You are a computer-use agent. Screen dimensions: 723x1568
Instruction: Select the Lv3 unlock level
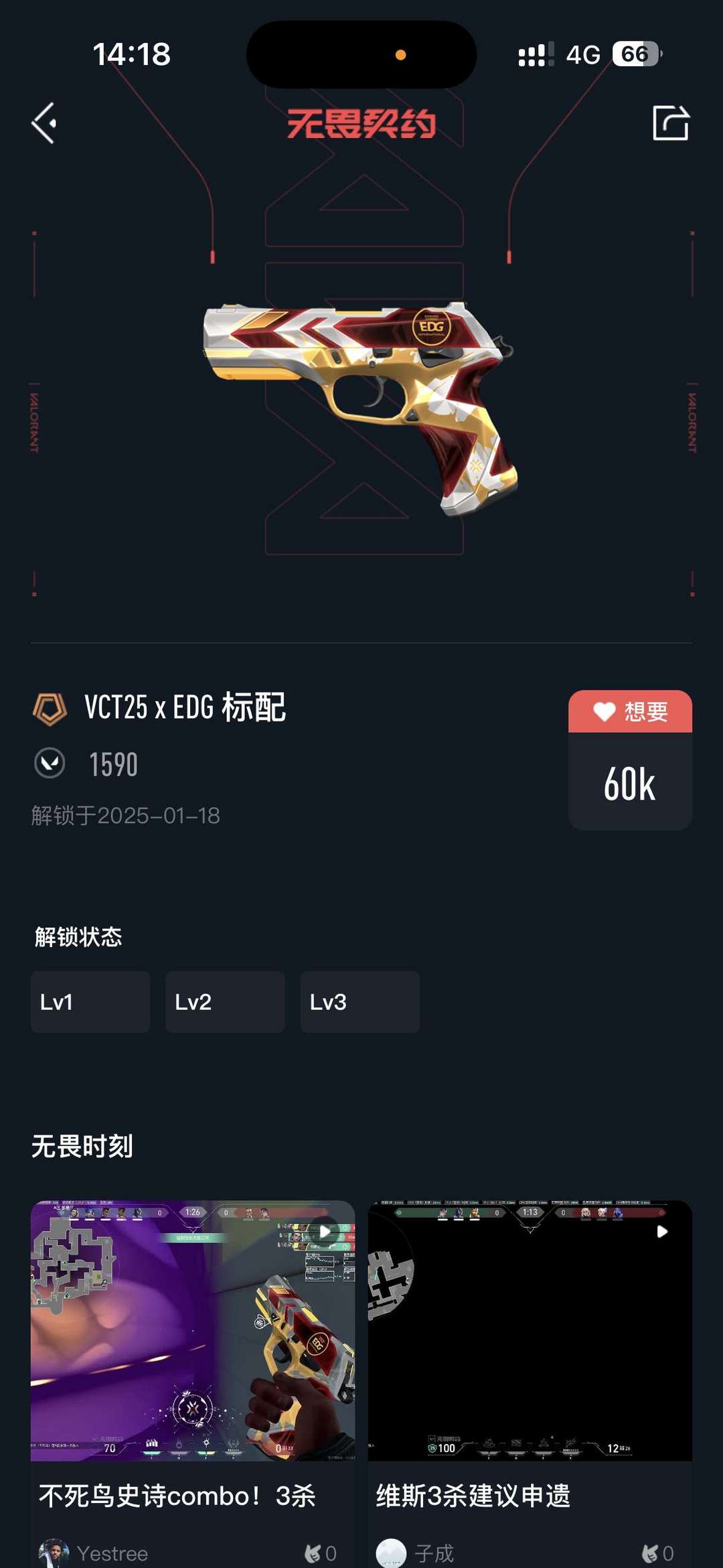point(360,1002)
